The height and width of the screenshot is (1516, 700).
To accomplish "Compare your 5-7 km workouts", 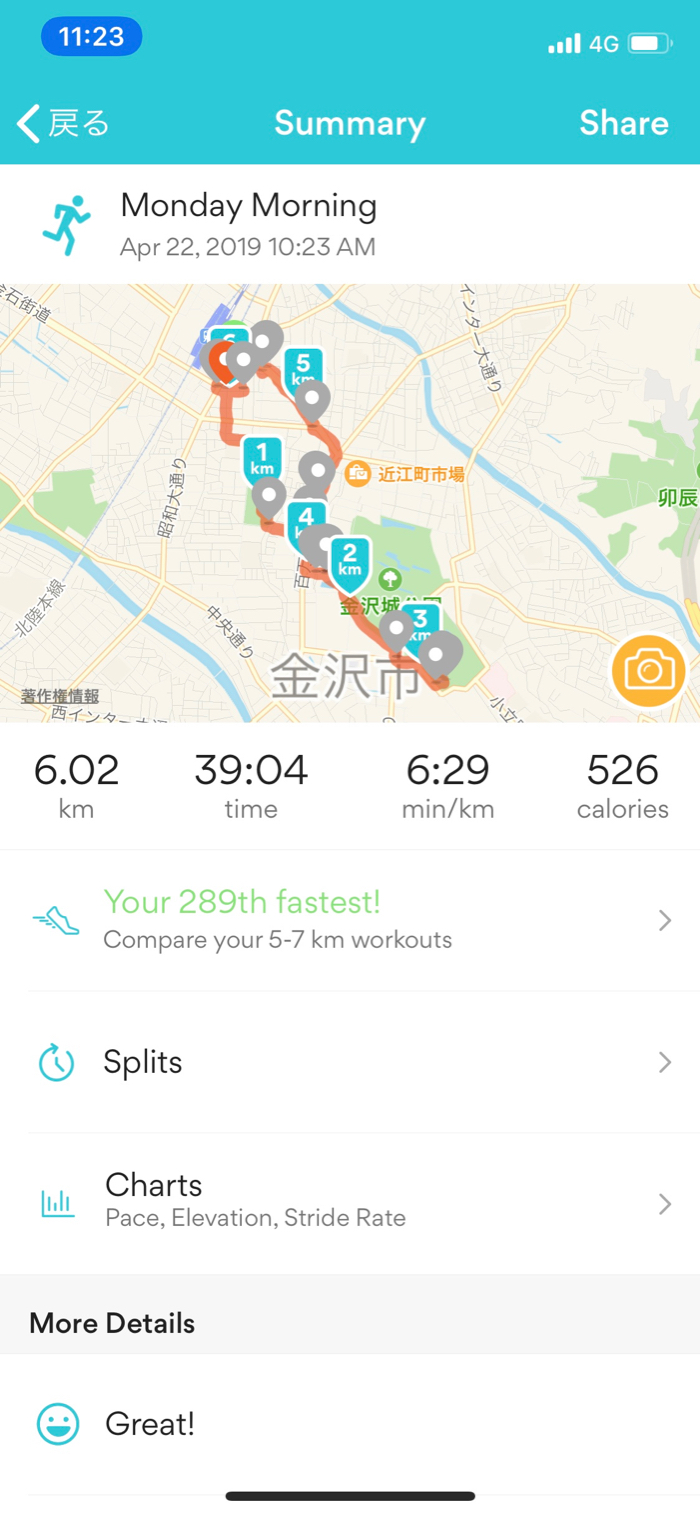I will point(350,920).
